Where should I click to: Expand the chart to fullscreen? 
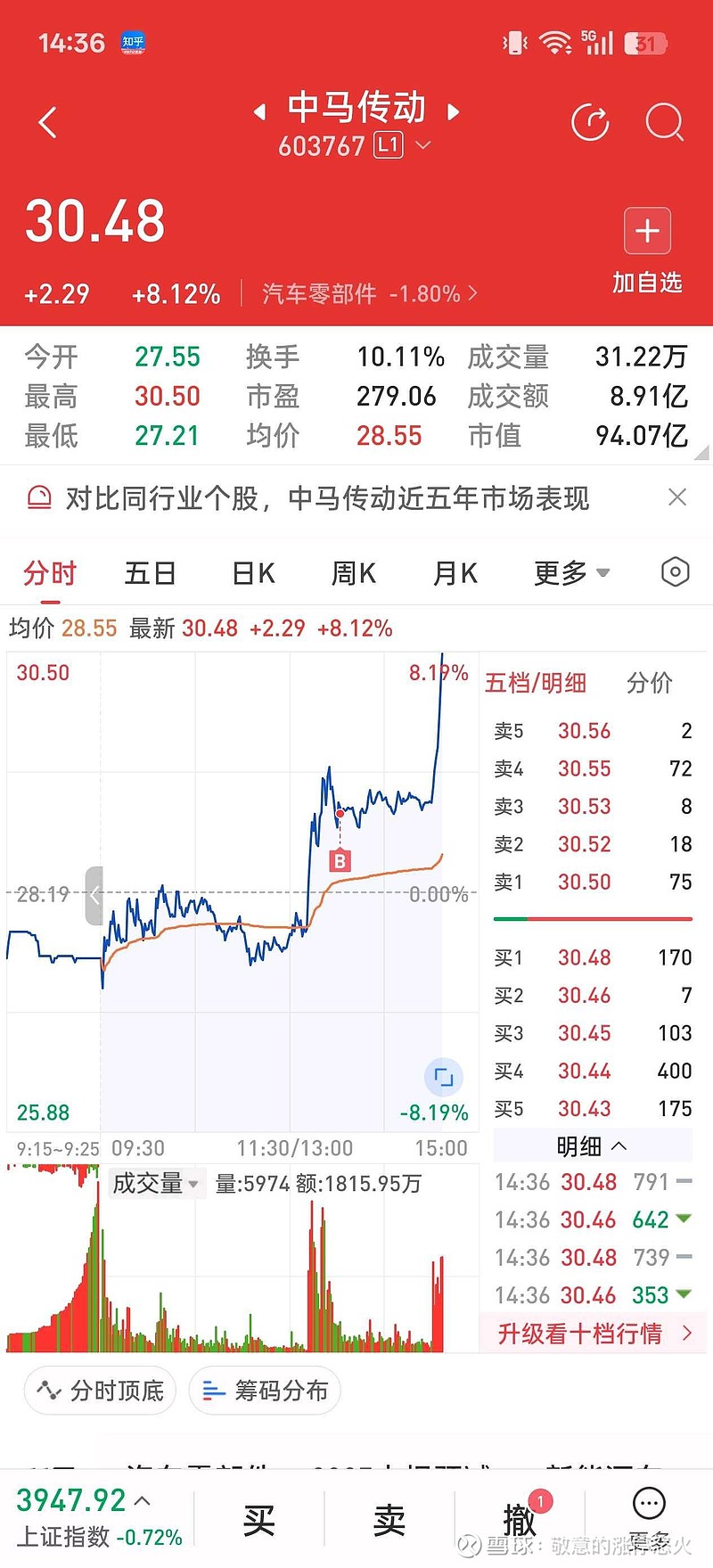pyautogui.click(x=443, y=1077)
